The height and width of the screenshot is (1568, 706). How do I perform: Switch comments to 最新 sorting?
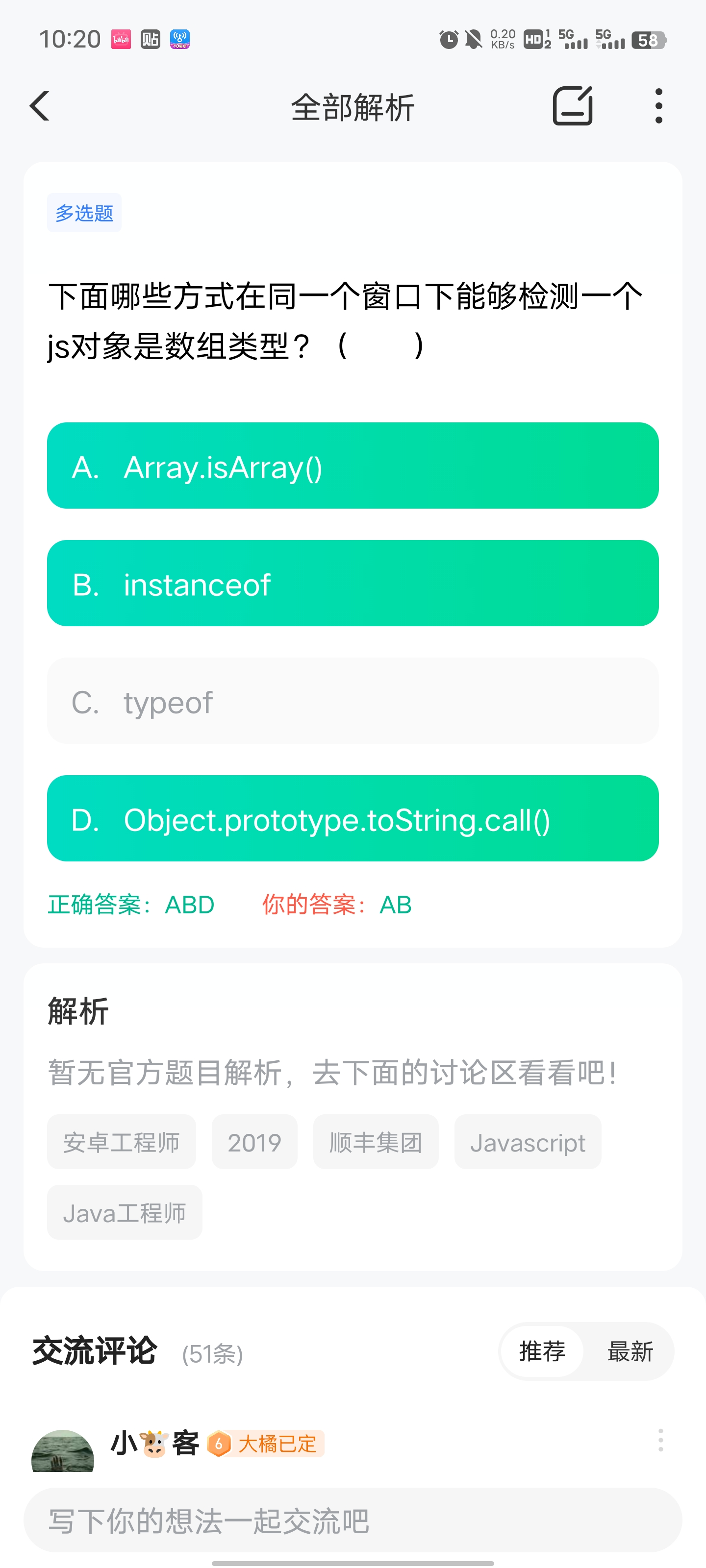pos(629,1351)
